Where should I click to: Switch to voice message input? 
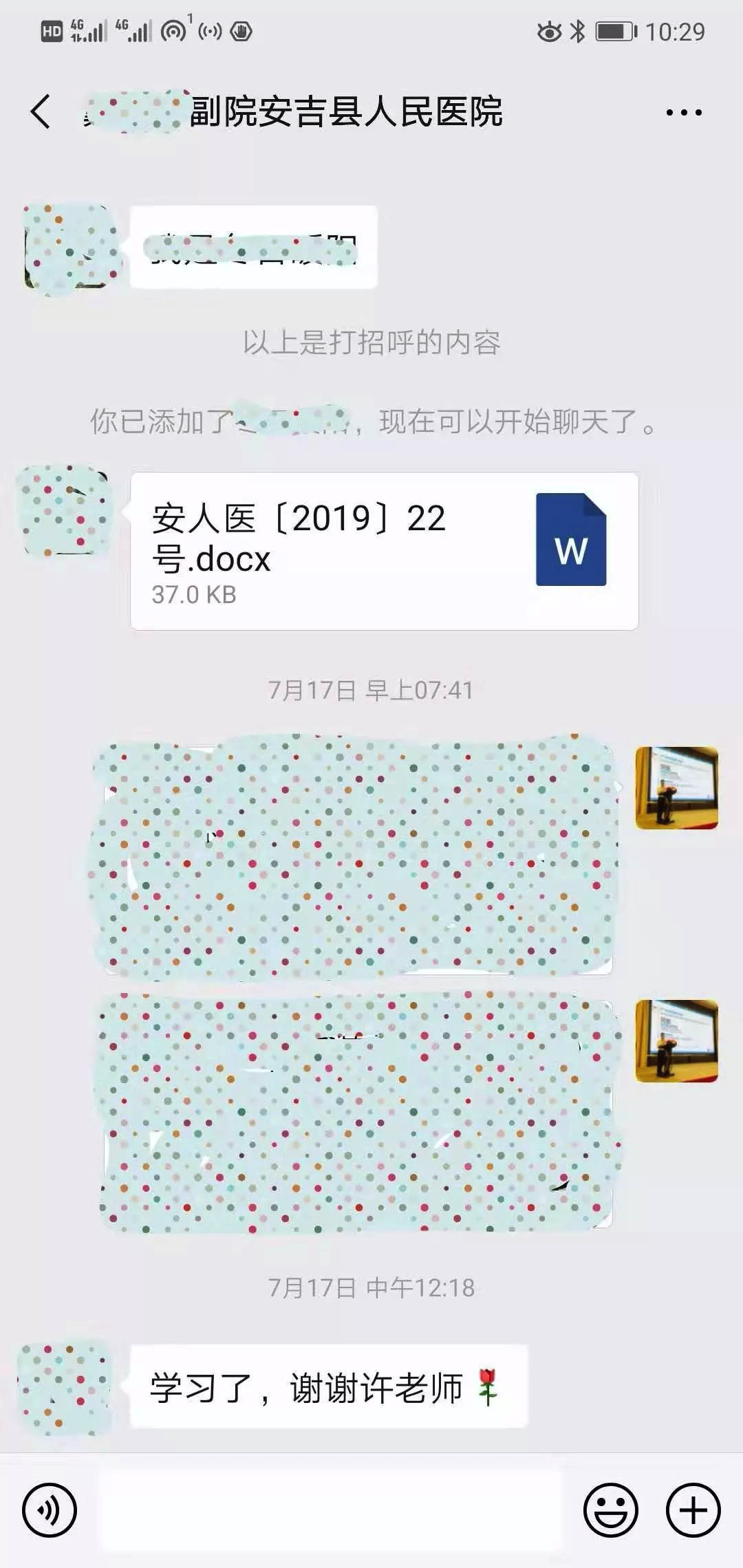click(50, 1510)
